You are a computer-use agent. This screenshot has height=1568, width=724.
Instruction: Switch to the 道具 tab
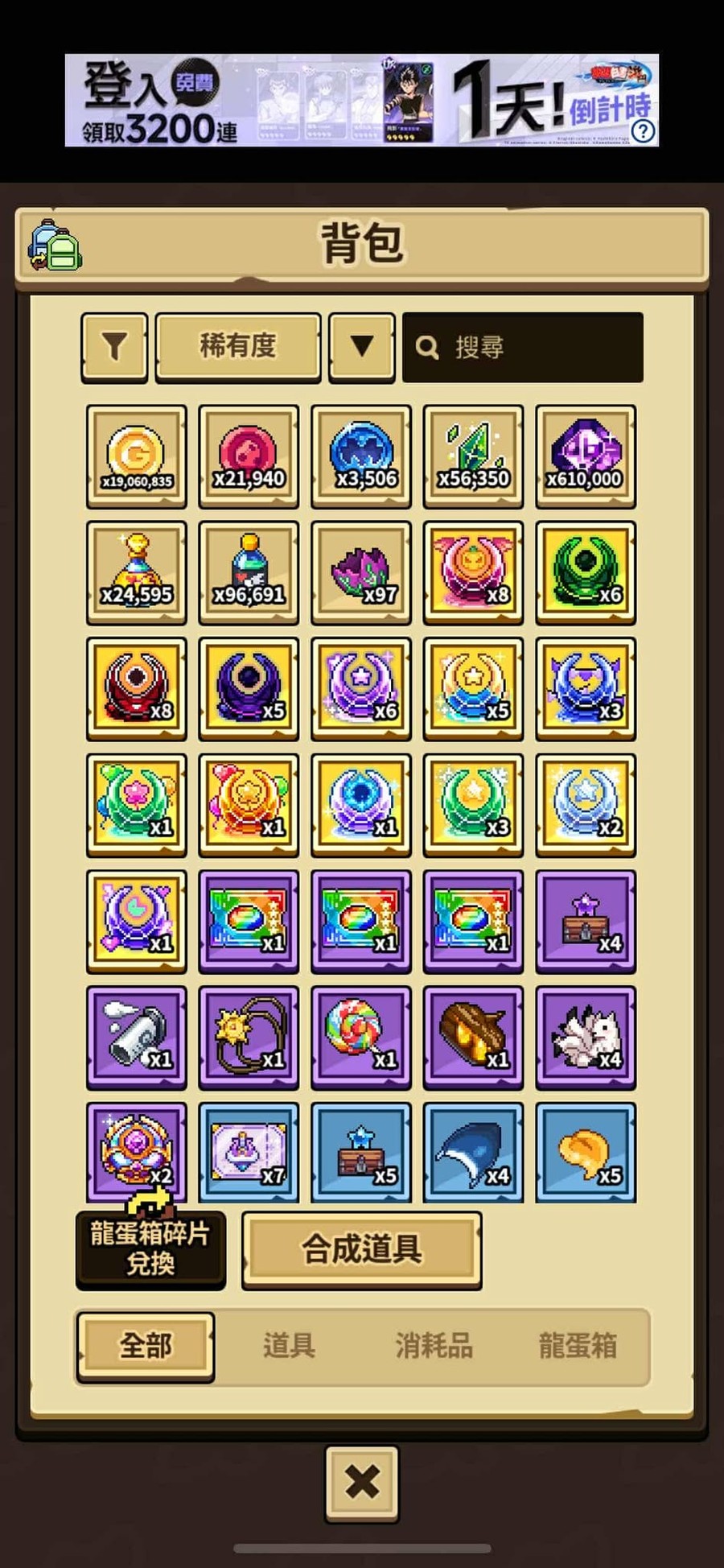(289, 1346)
